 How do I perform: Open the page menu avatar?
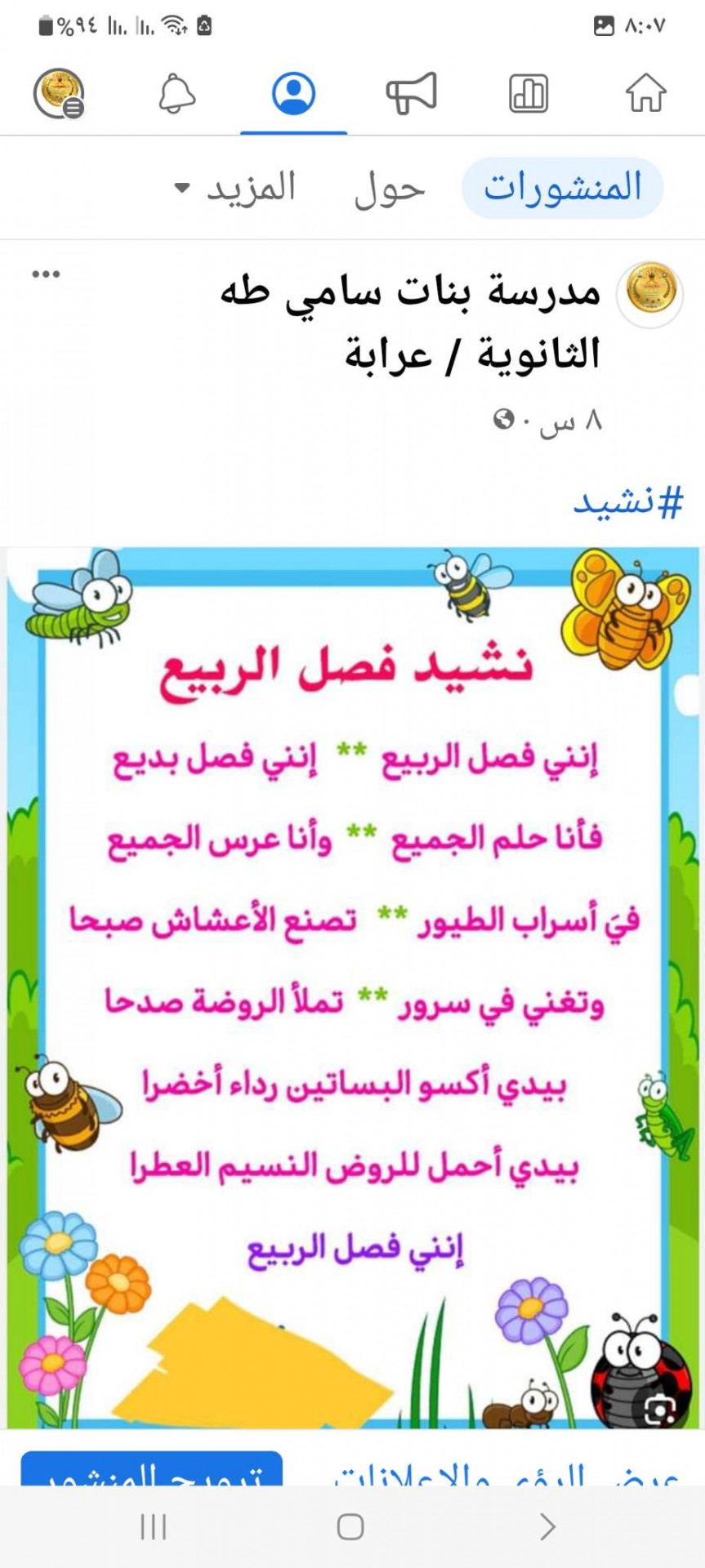(x=59, y=92)
